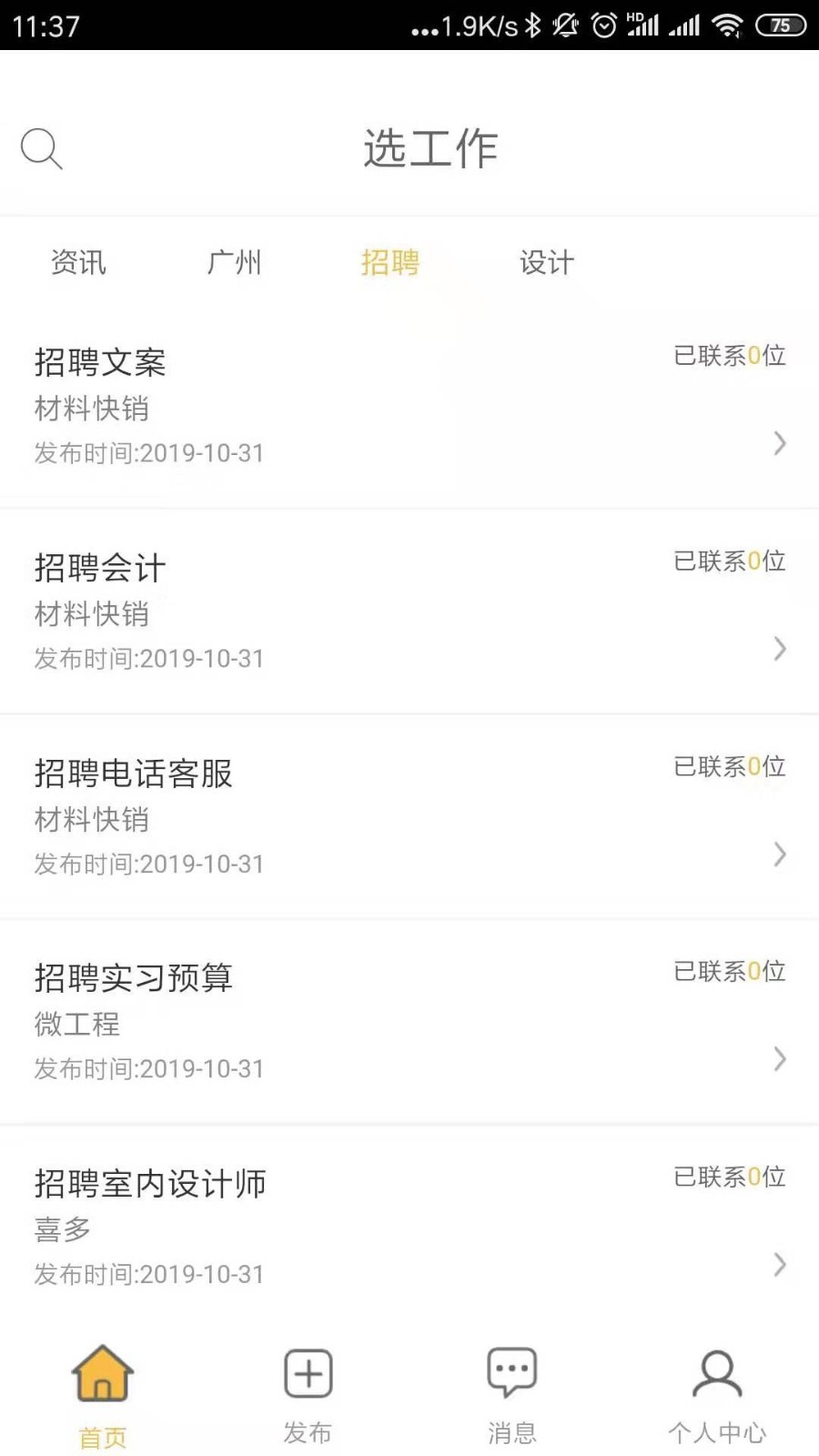
Task: Switch to the 广州 tab
Action: (x=234, y=263)
